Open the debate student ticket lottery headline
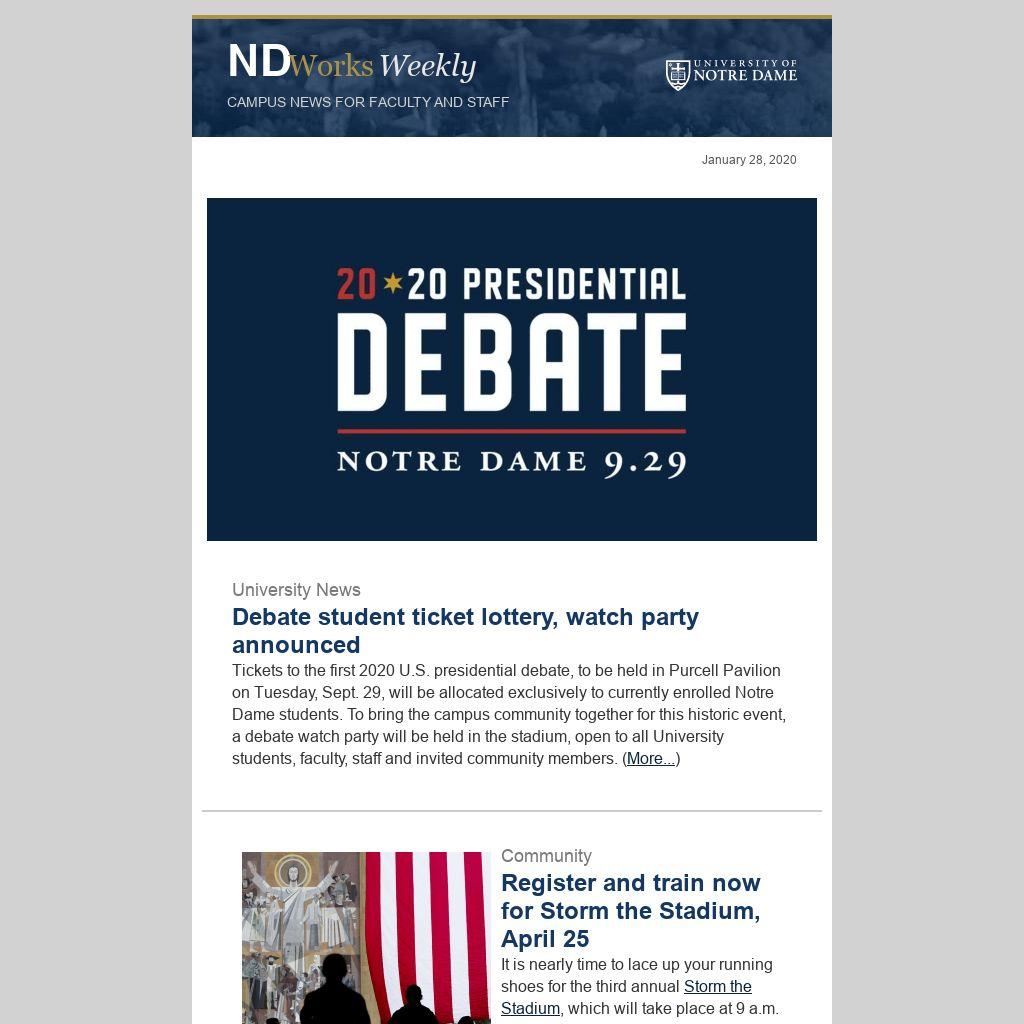The image size is (1024, 1024). click(465, 631)
